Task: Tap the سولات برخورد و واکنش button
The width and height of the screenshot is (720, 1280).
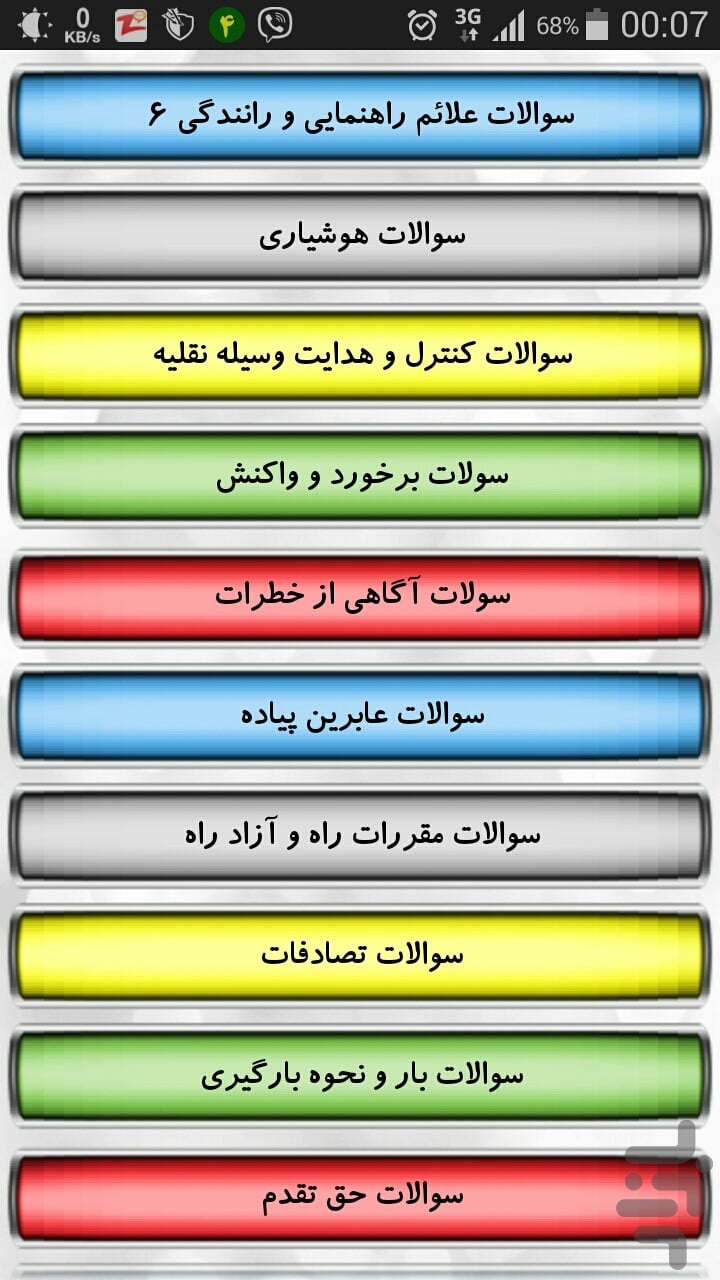Action: click(360, 475)
